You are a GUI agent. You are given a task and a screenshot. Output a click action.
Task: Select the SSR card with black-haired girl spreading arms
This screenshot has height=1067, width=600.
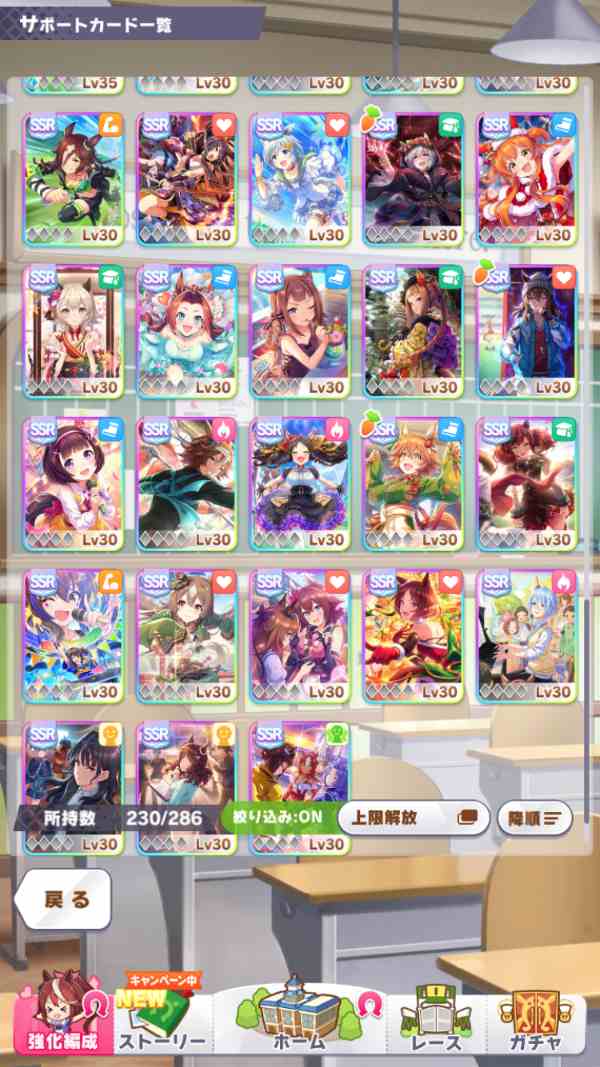[x=299, y=483]
